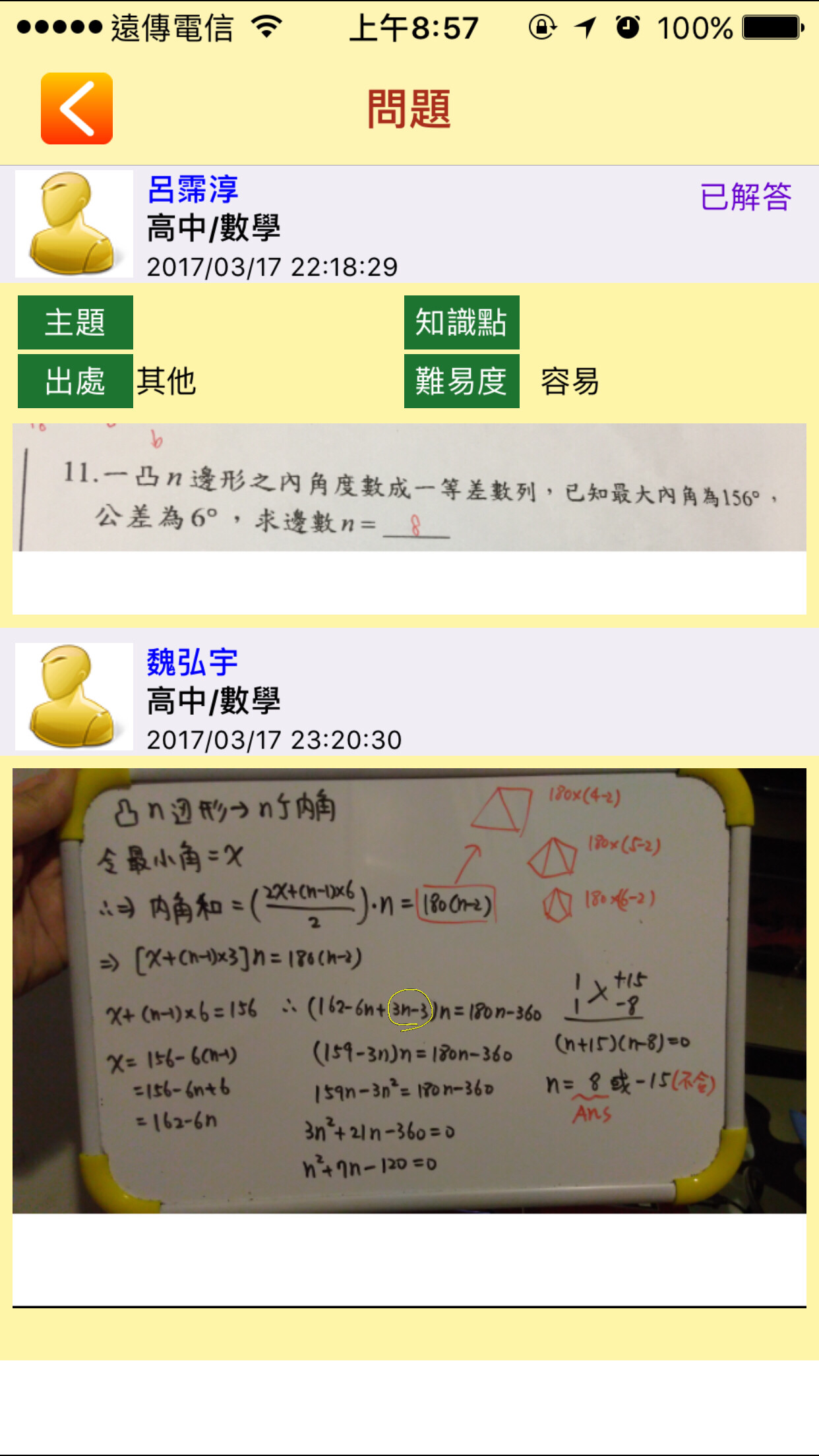
Task: View the whiteboard answer photo
Action: [409, 990]
